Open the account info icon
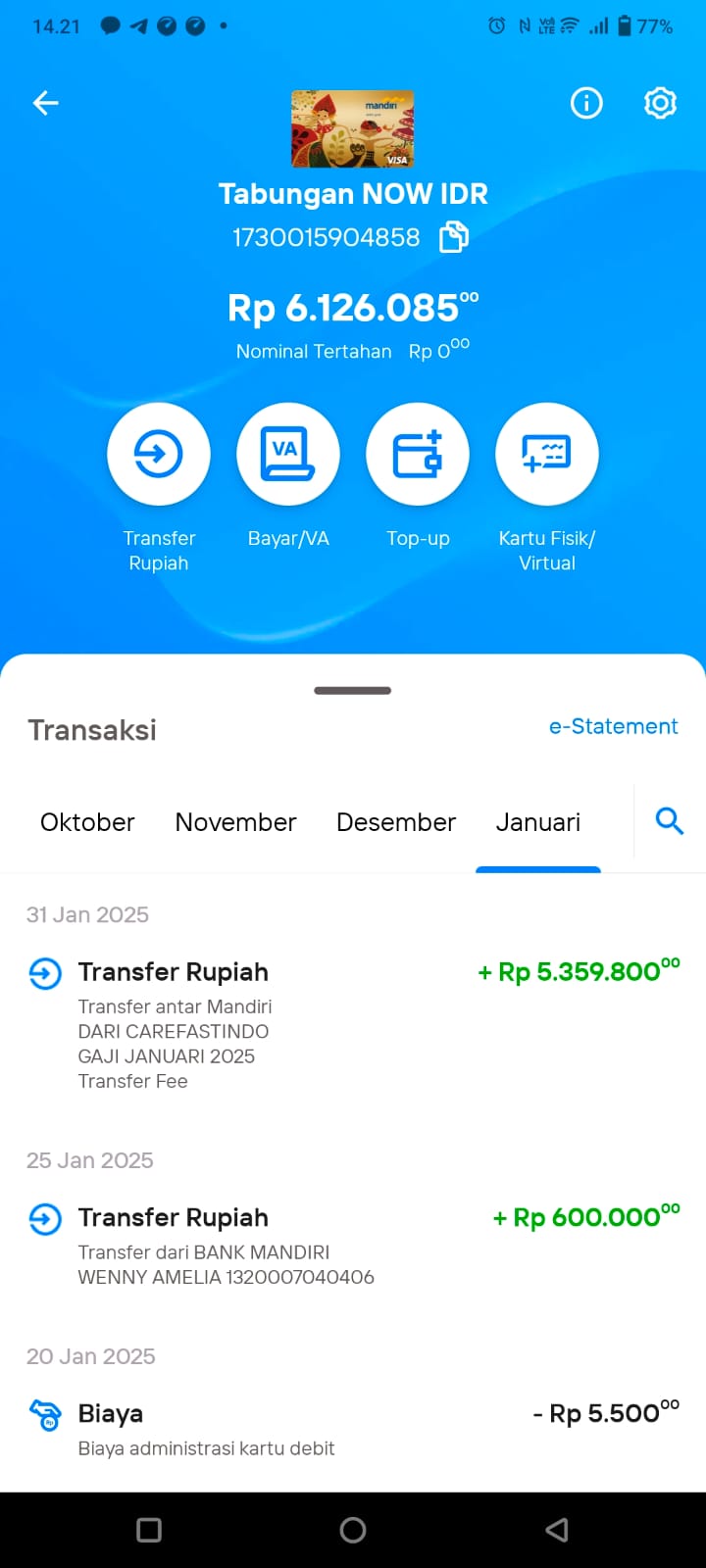 point(586,103)
